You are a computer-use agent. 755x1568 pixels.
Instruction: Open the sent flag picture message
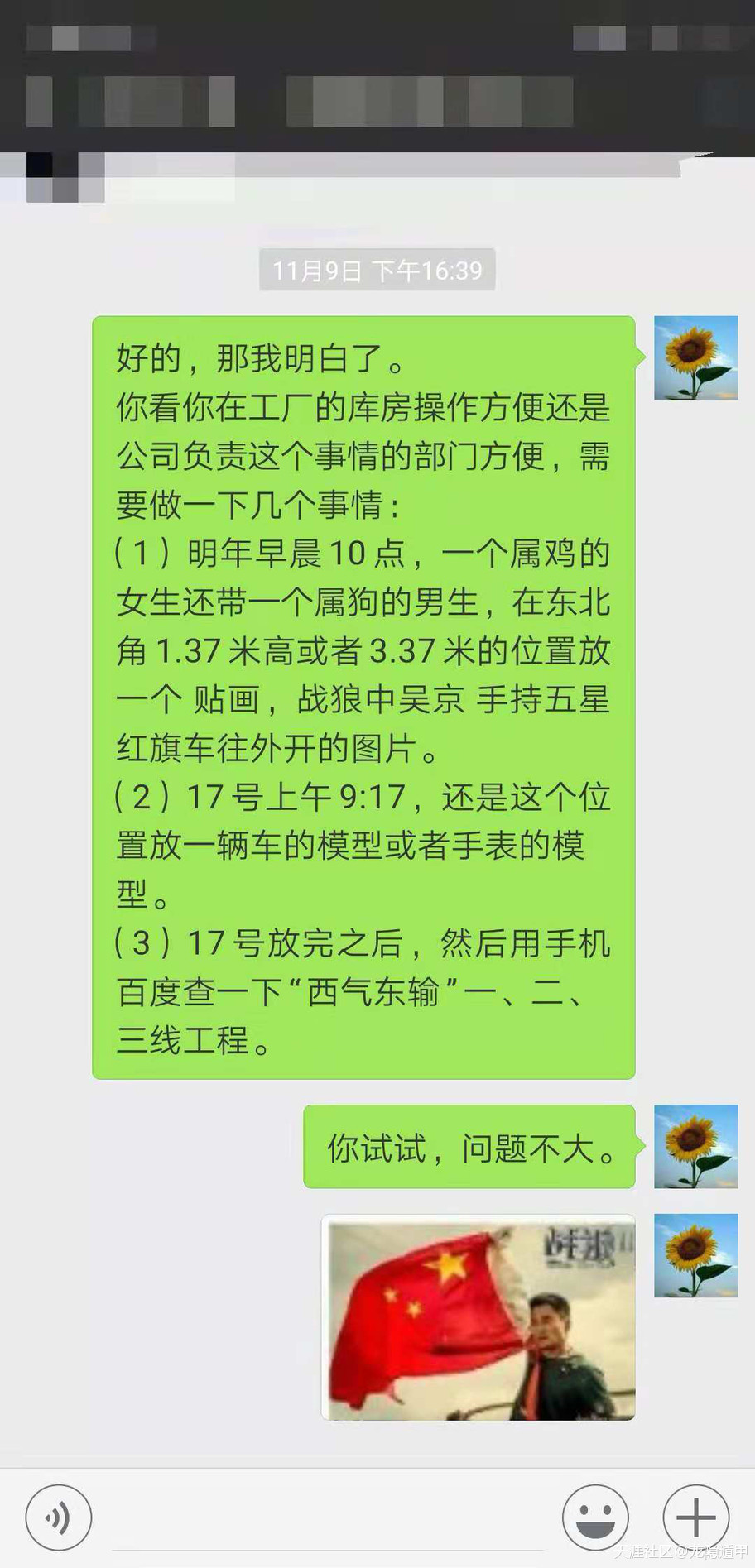478,1317
